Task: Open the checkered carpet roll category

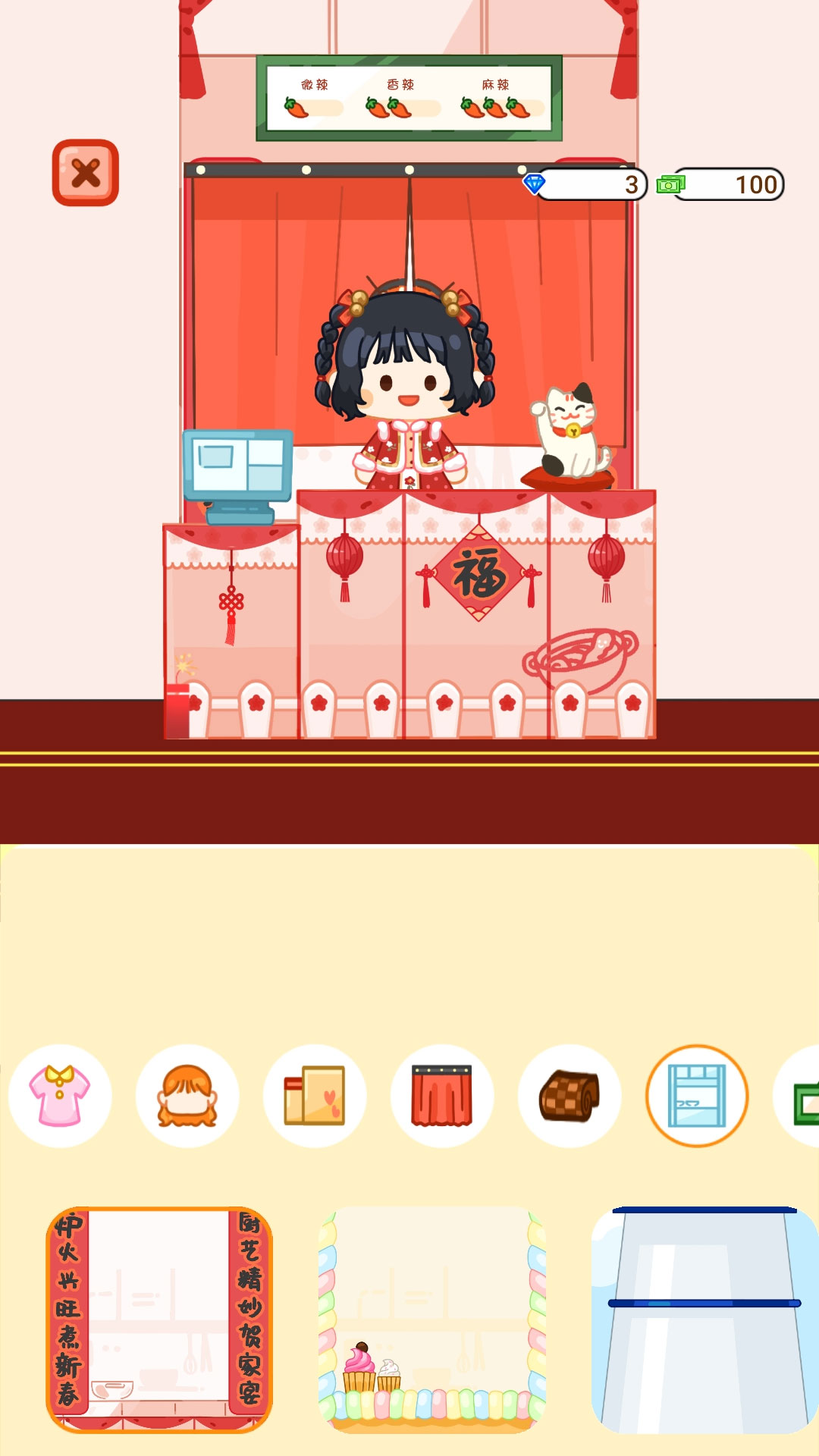Action: coord(570,1096)
